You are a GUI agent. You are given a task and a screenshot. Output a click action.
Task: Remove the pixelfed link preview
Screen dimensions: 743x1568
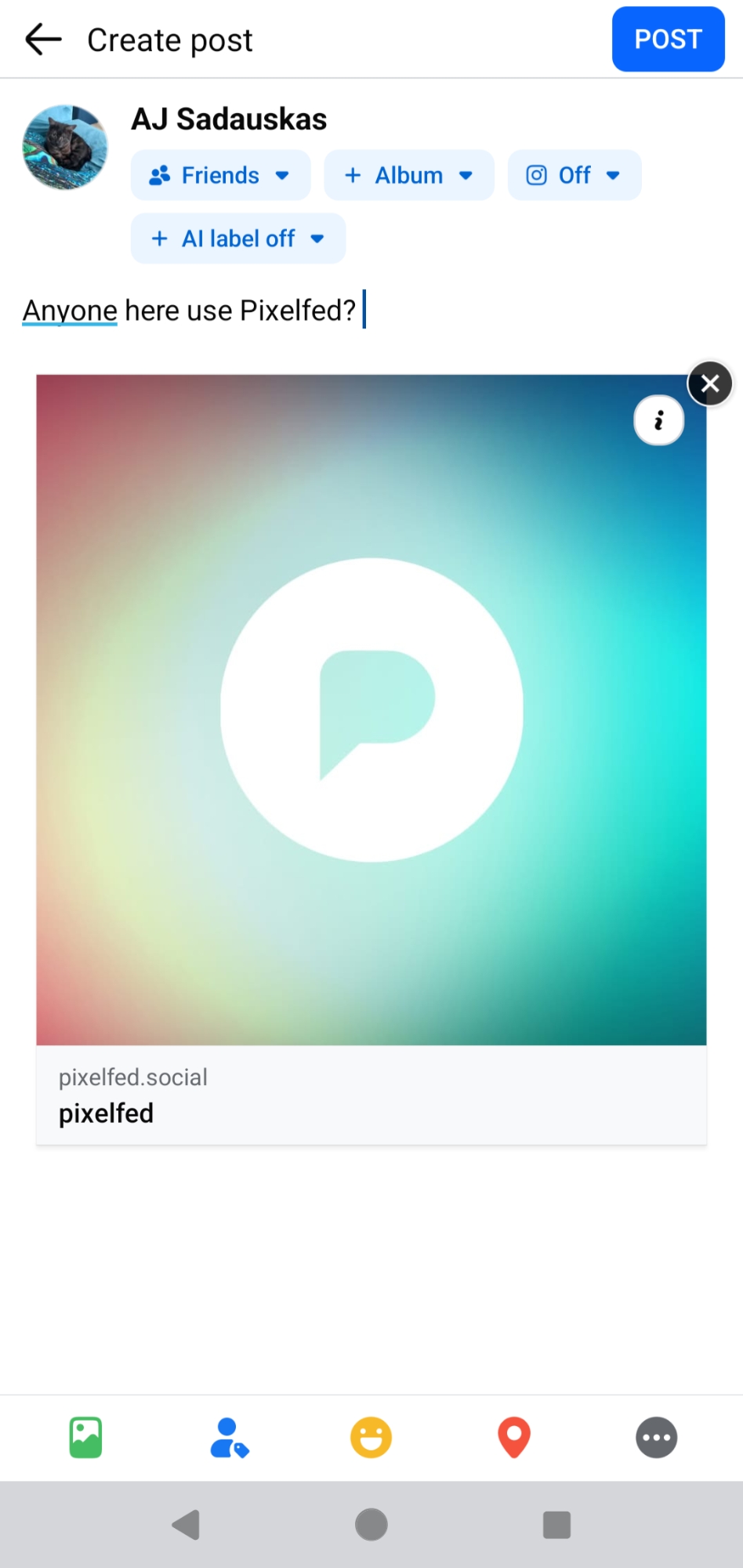pyautogui.click(x=709, y=383)
